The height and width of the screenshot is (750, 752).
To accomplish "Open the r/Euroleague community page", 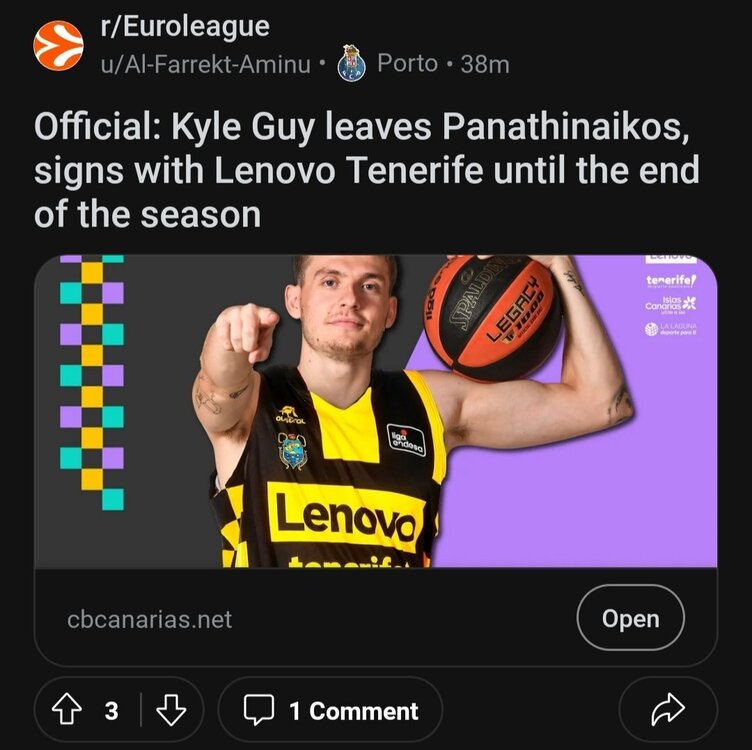I will pyautogui.click(x=184, y=27).
